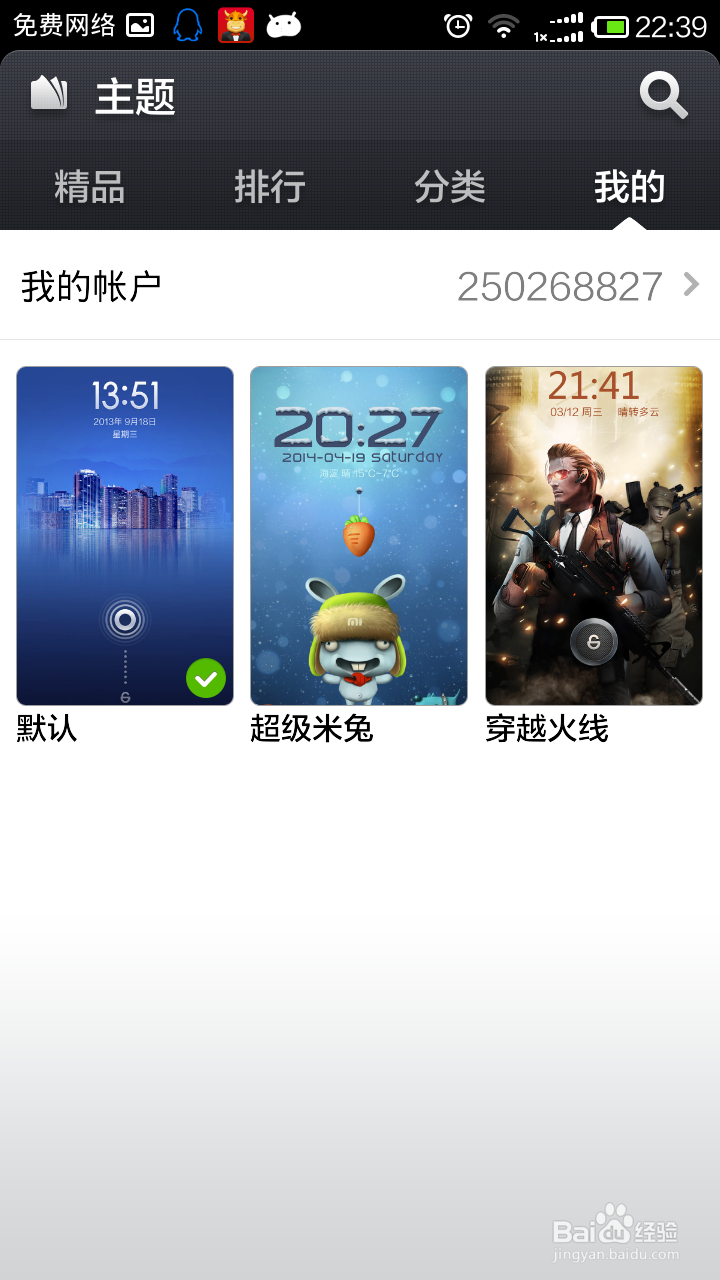Open the search icon in the theme store
Image resolution: width=720 pixels, height=1280 pixels.
click(x=662, y=95)
